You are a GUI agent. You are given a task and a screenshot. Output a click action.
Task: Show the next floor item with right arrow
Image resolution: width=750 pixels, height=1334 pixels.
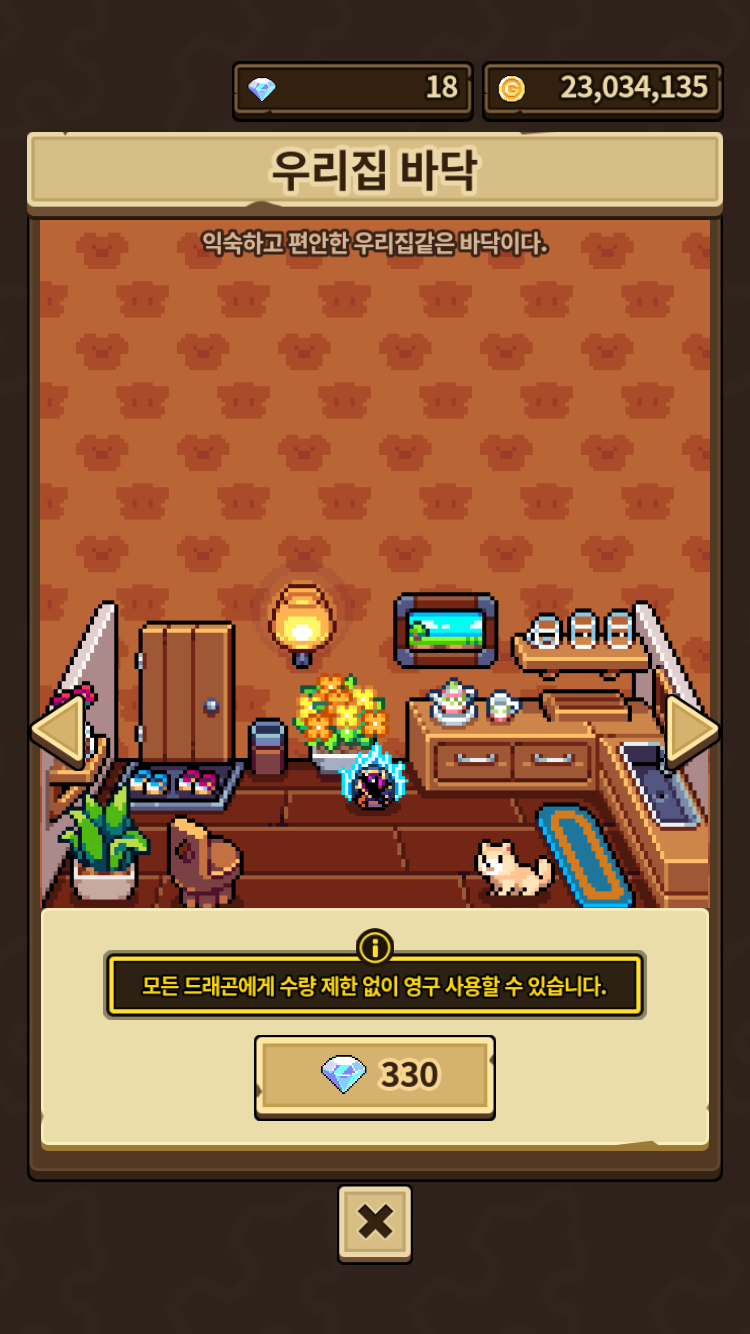point(692,731)
